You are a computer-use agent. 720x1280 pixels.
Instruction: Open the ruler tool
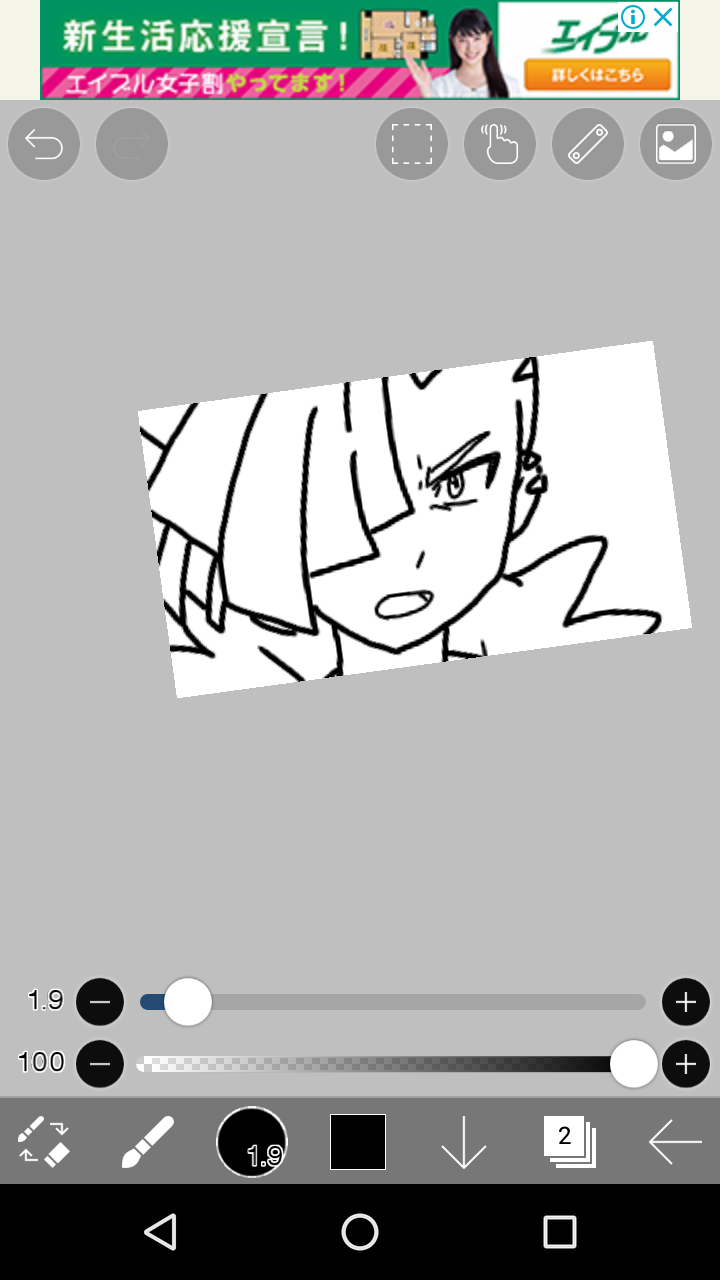click(587, 145)
